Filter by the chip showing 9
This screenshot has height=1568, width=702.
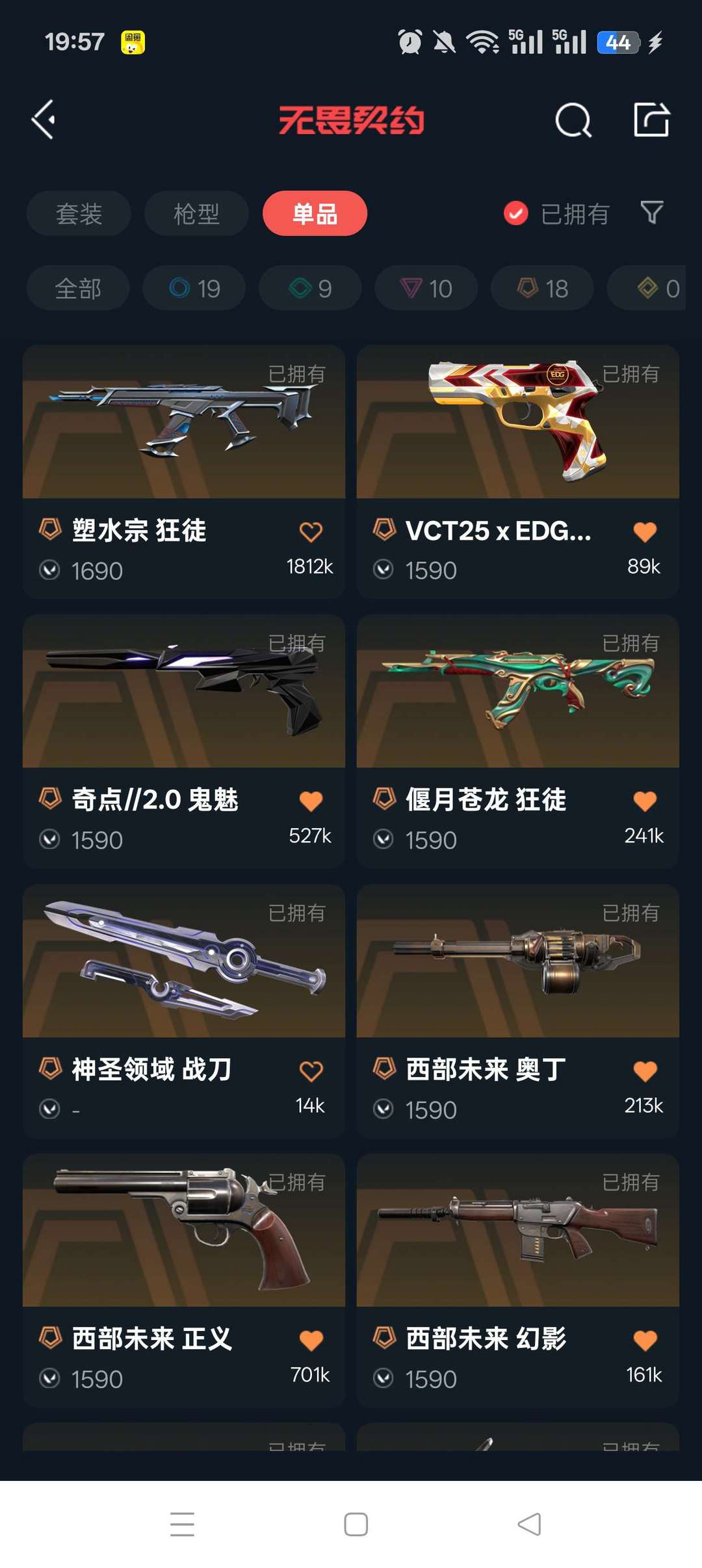pyautogui.click(x=310, y=288)
